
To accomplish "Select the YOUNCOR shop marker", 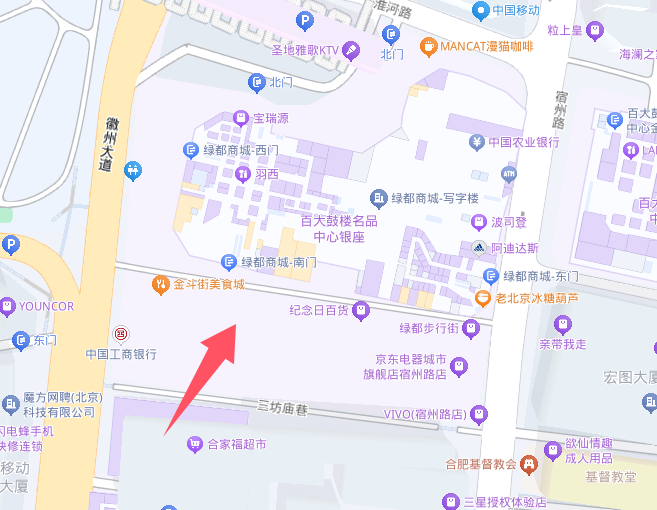I will coord(8,306).
